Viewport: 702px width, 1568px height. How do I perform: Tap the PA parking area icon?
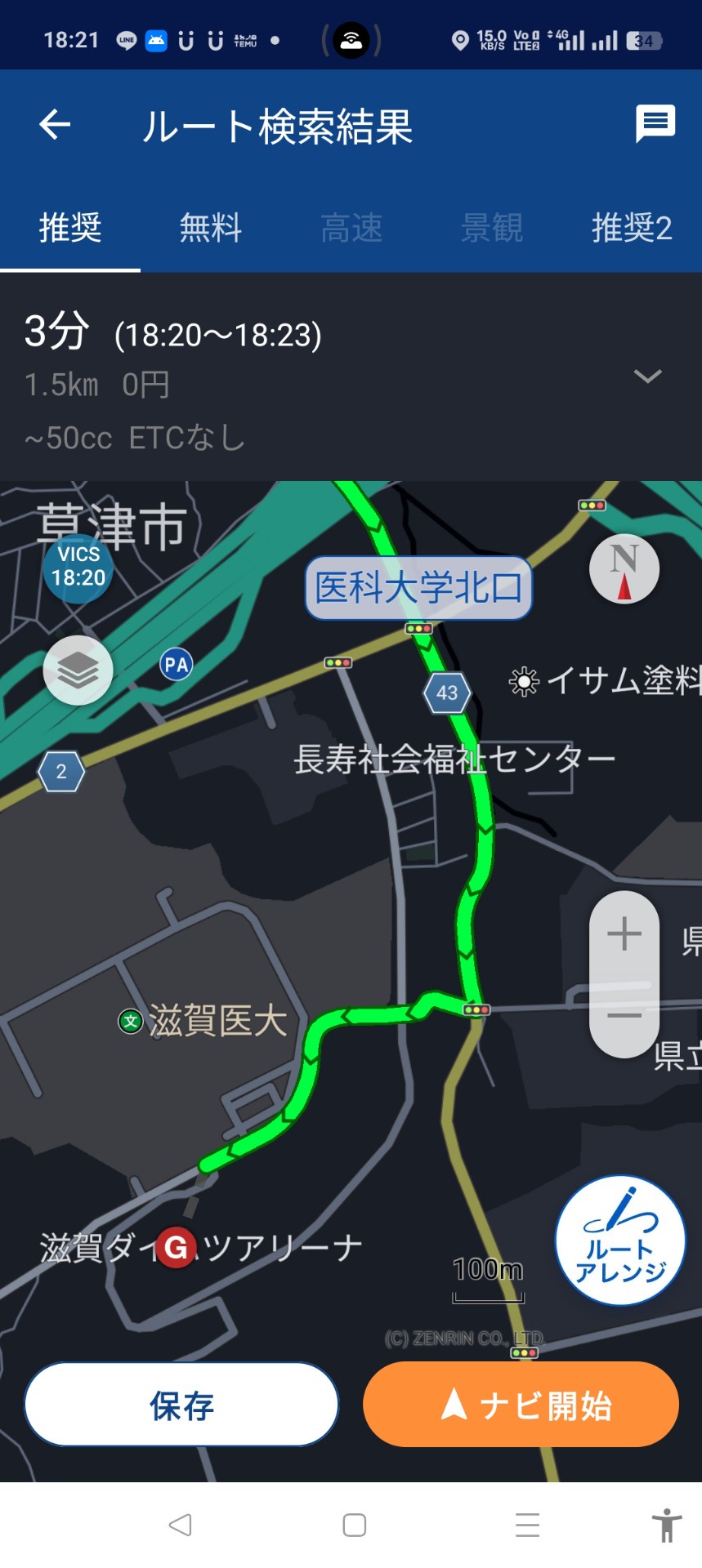click(x=177, y=665)
